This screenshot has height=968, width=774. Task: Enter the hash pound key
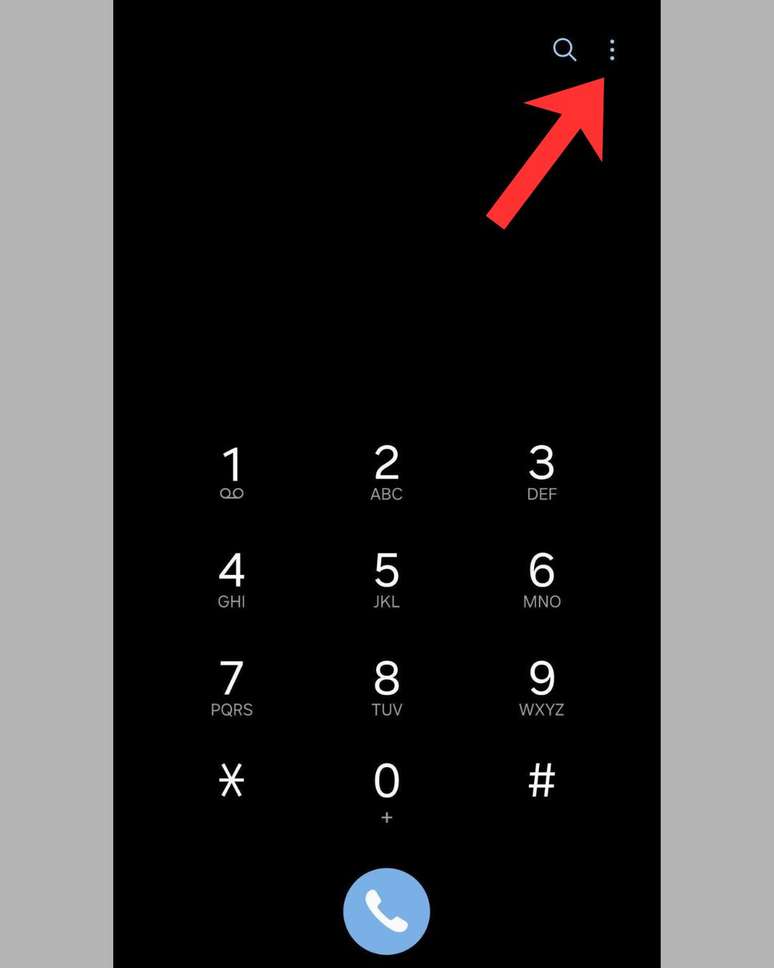click(x=541, y=781)
